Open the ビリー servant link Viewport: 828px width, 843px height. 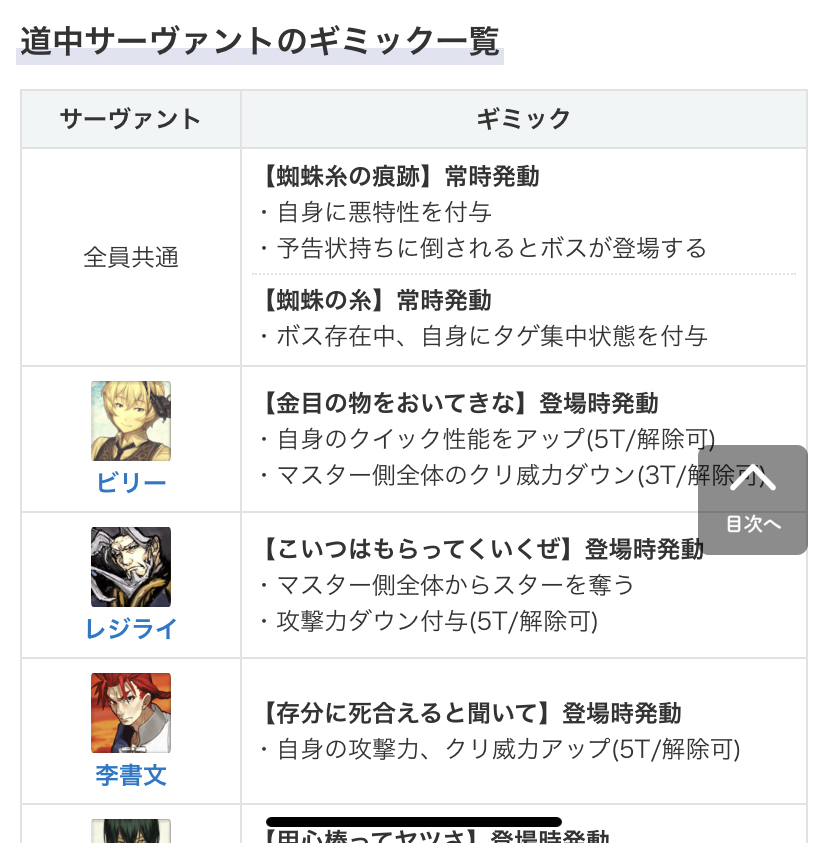click(131, 483)
